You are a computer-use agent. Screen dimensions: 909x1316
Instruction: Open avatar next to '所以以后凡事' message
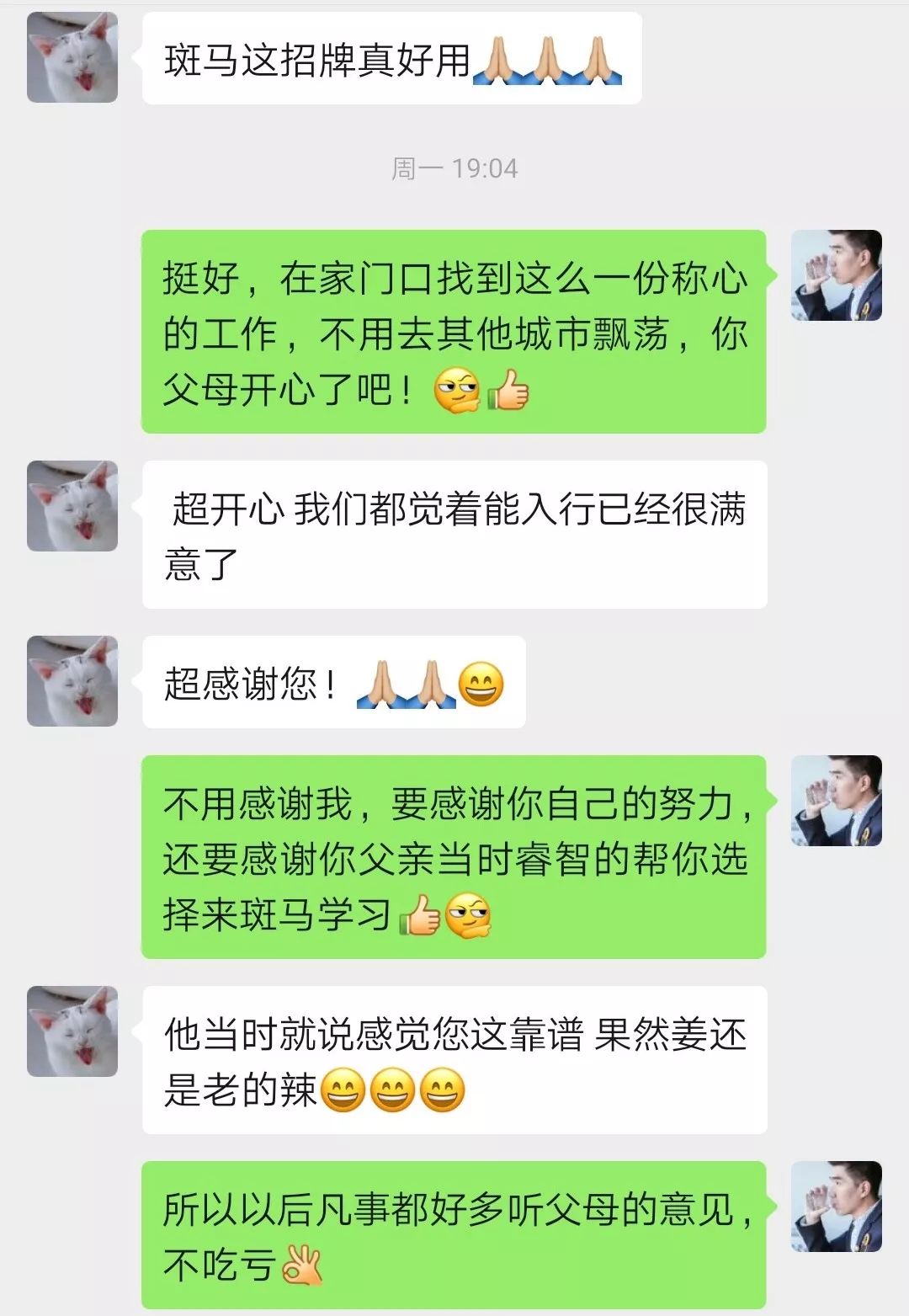[836, 1207]
